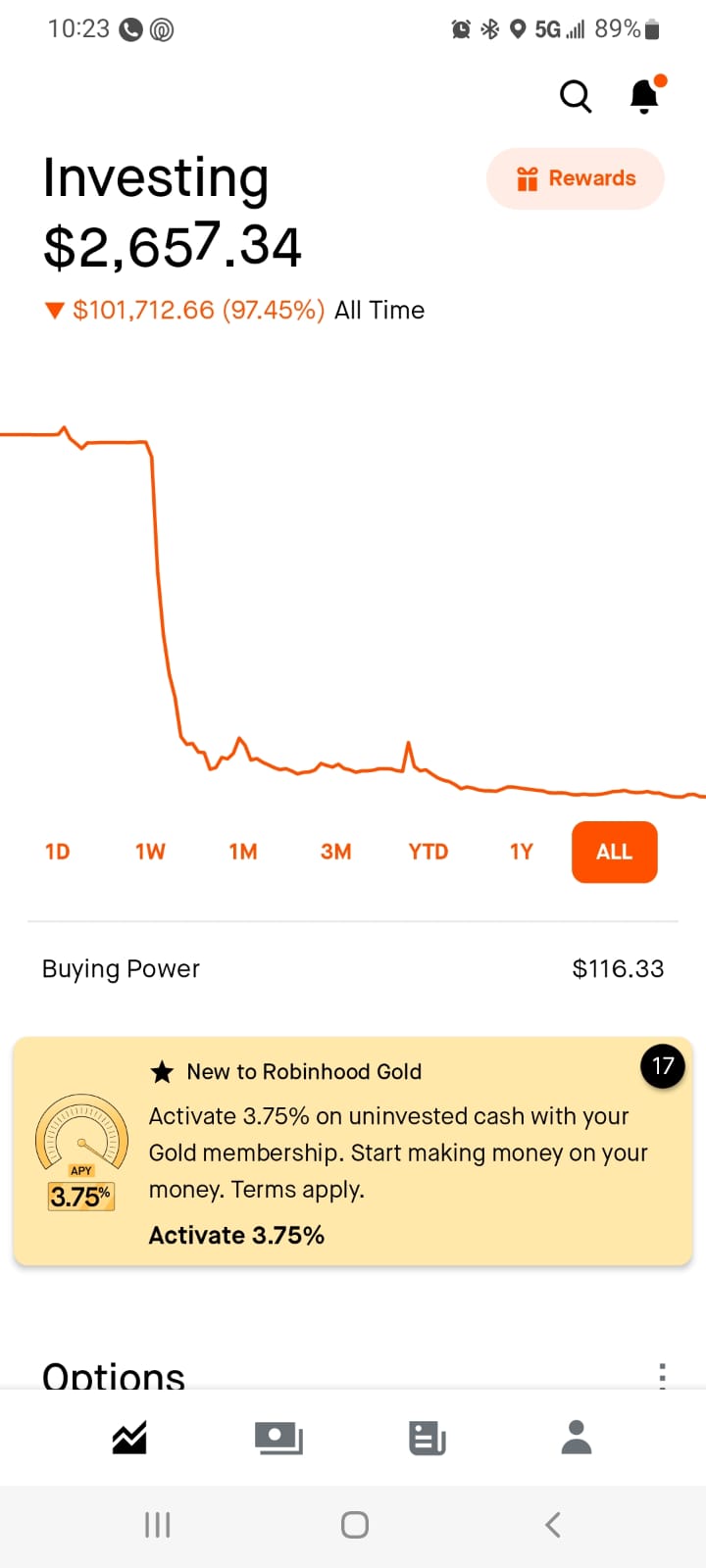706x1568 pixels.
Task: Switch chart to YTD range
Action: tap(429, 852)
